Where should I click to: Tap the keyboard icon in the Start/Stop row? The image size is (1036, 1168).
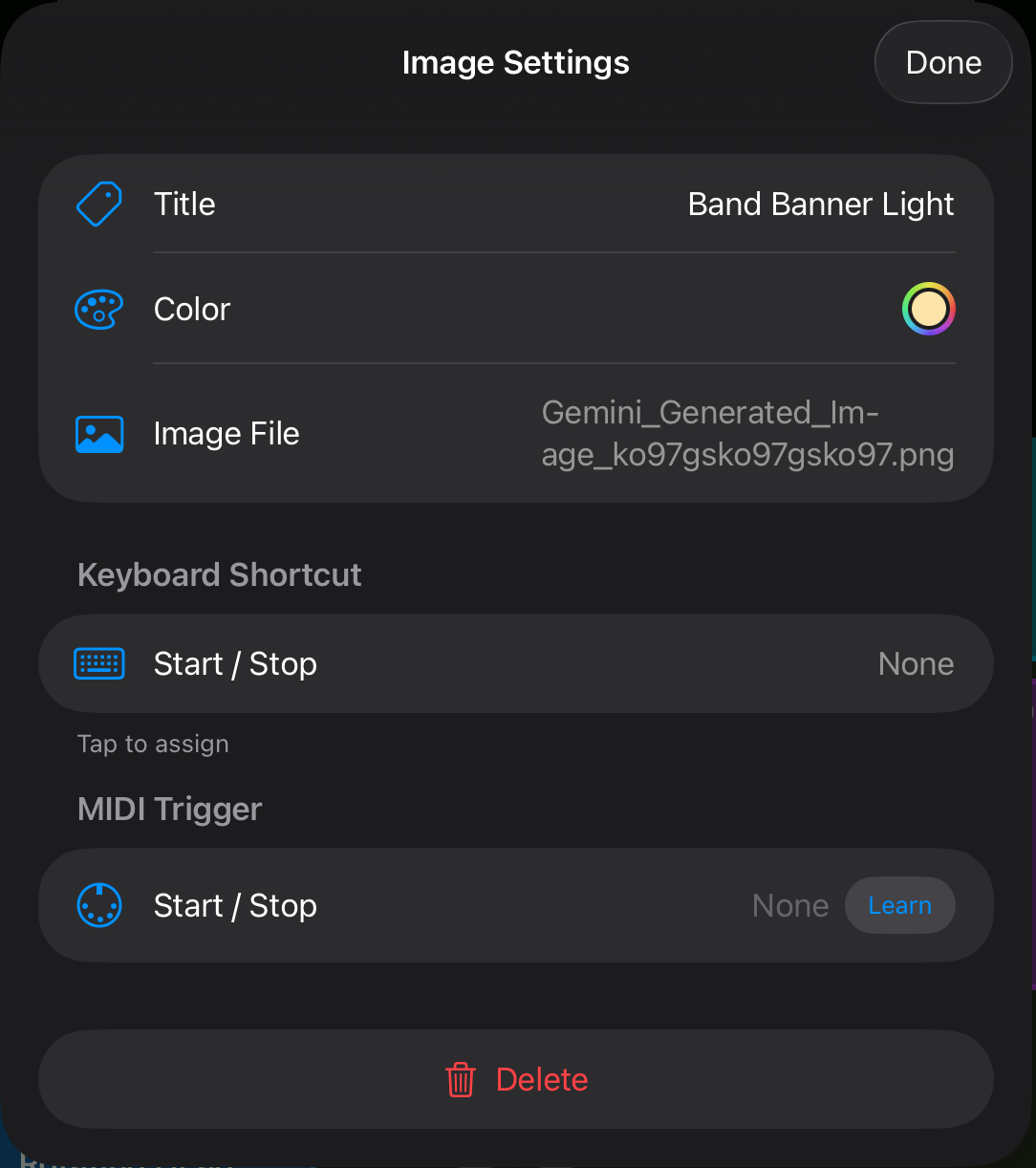coord(98,662)
